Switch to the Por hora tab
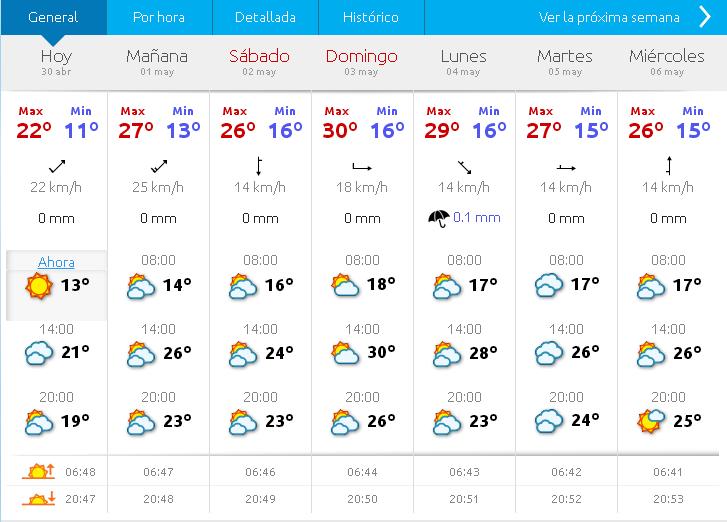The width and height of the screenshot is (727, 522). click(159, 17)
